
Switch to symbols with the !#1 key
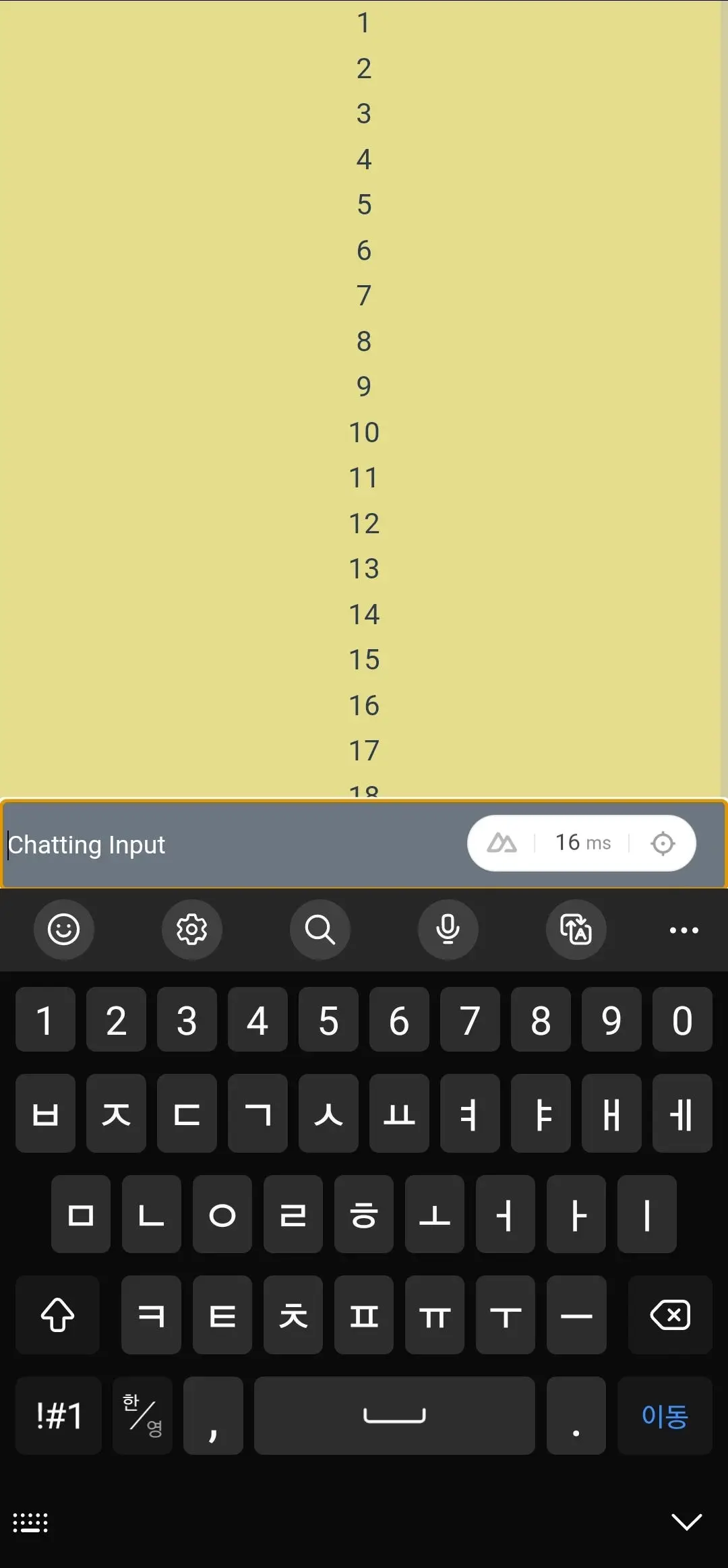click(x=58, y=1416)
